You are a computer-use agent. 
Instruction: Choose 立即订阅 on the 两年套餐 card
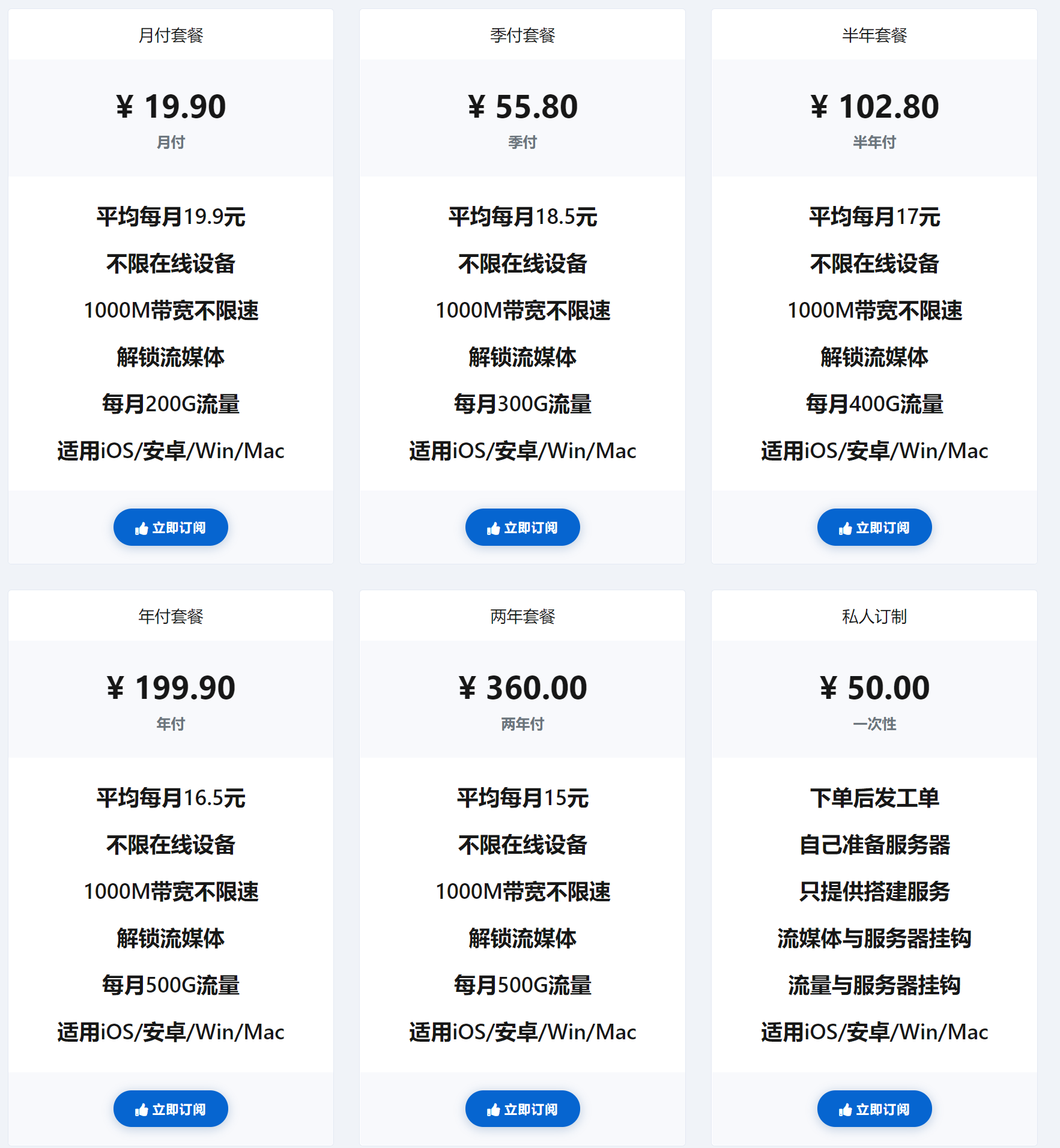pos(522,1108)
